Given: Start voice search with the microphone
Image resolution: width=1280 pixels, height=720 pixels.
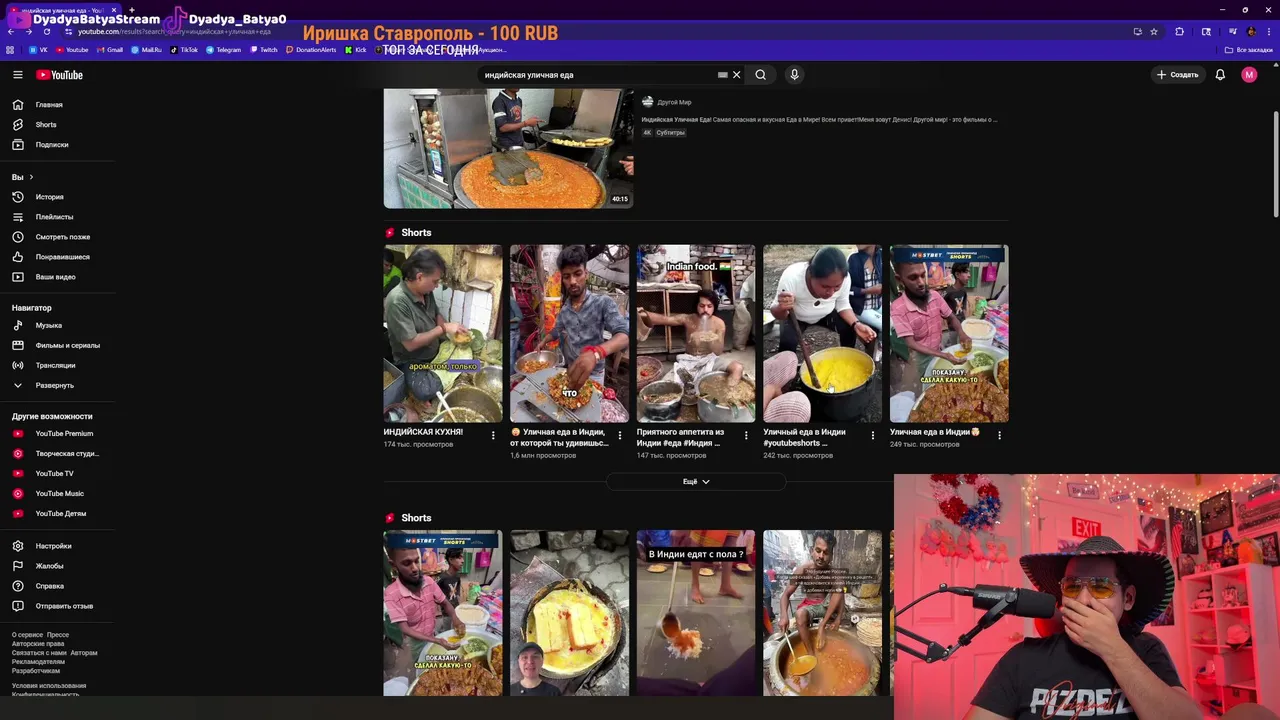Looking at the screenshot, I should pyautogui.click(x=794, y=75).
